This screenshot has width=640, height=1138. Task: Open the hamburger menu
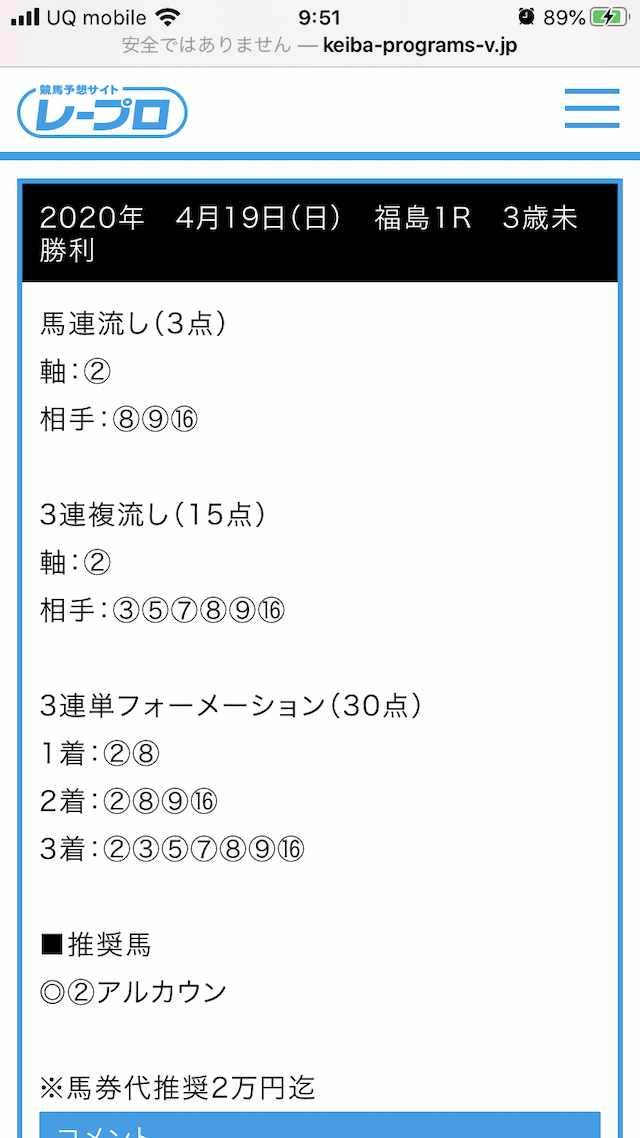coord(591,109)
